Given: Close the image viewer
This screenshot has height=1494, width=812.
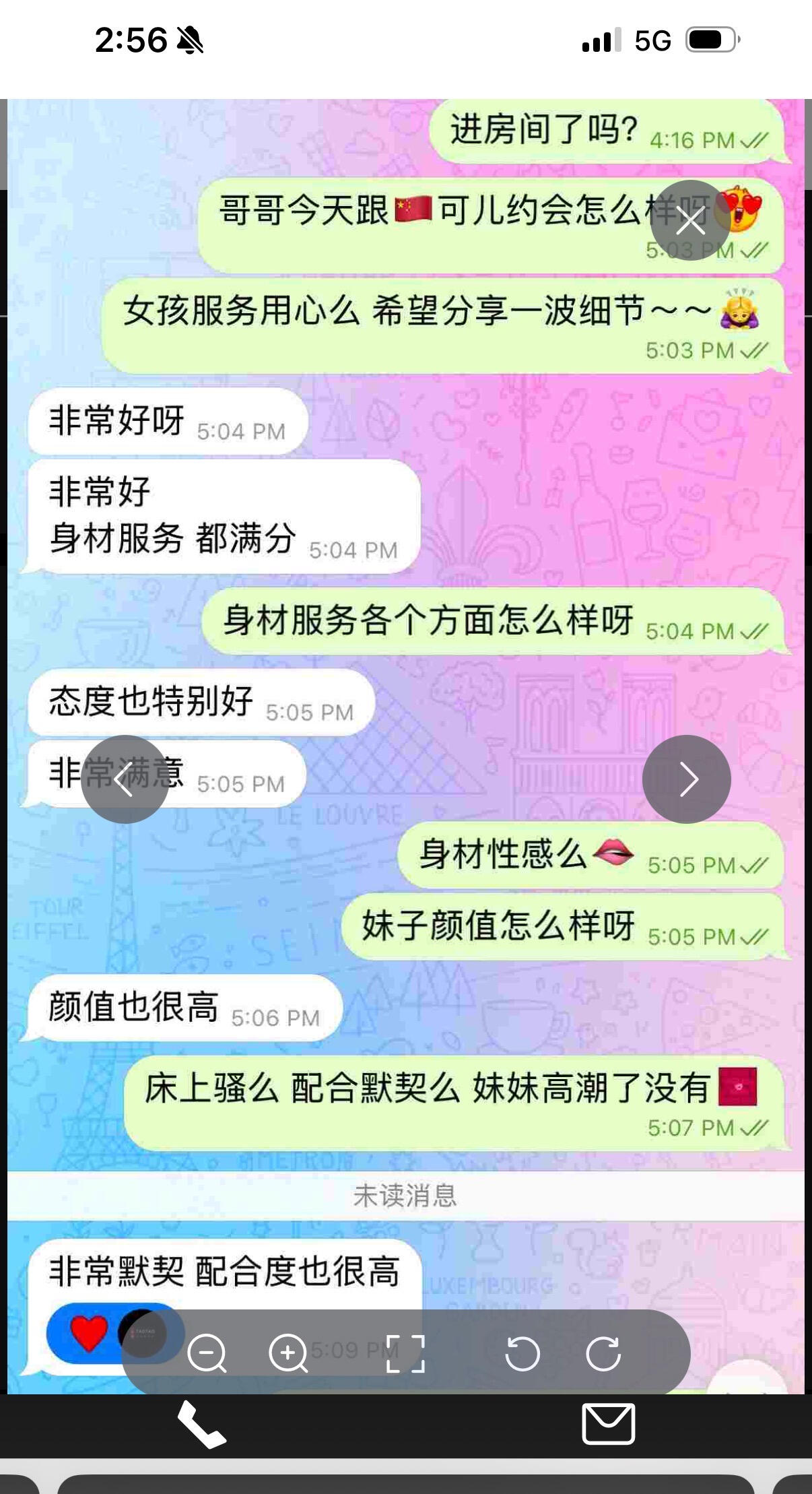Looking at the screenshot, I should [x=690, y=220].
